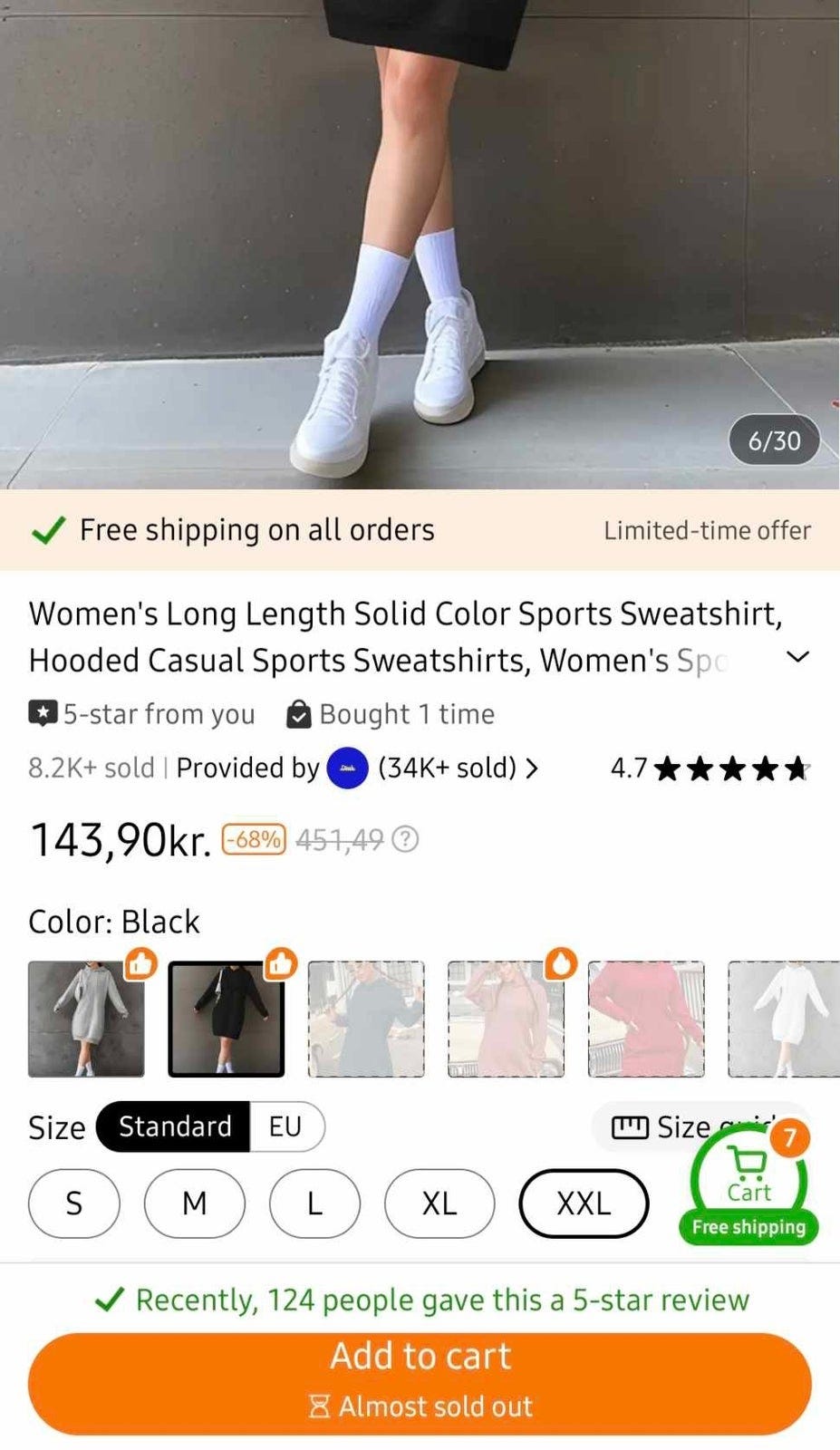Tap the green checkmark for free shipping offer
Screen dimensions: 840x1450
(49, 529)
